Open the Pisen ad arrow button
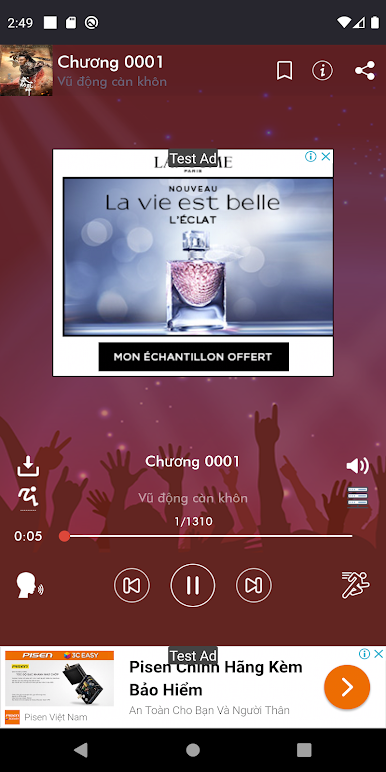386x772 pixels. [x=347, y=687]
